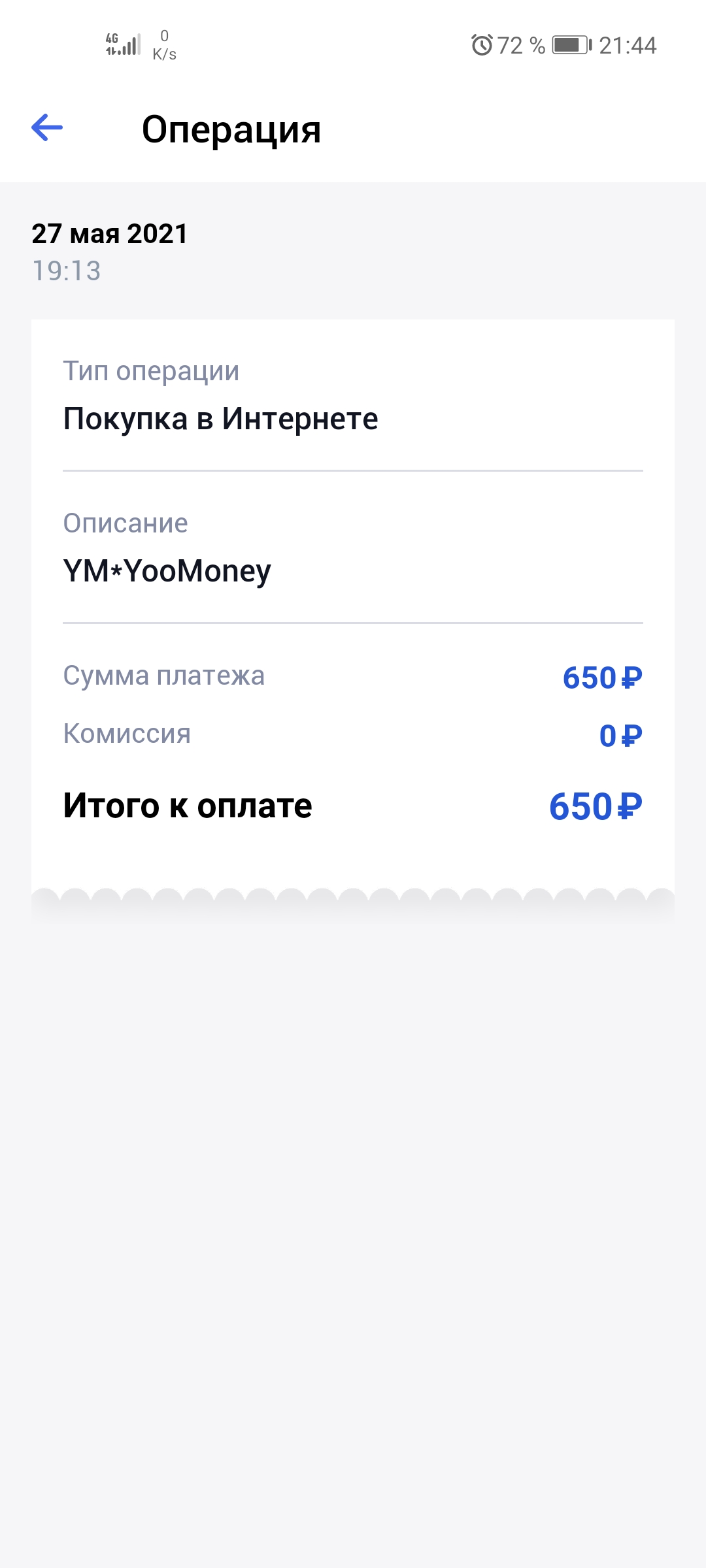706x1568 pixels.
Task: Go back from the Операция screen
Action: pos(47,127)
